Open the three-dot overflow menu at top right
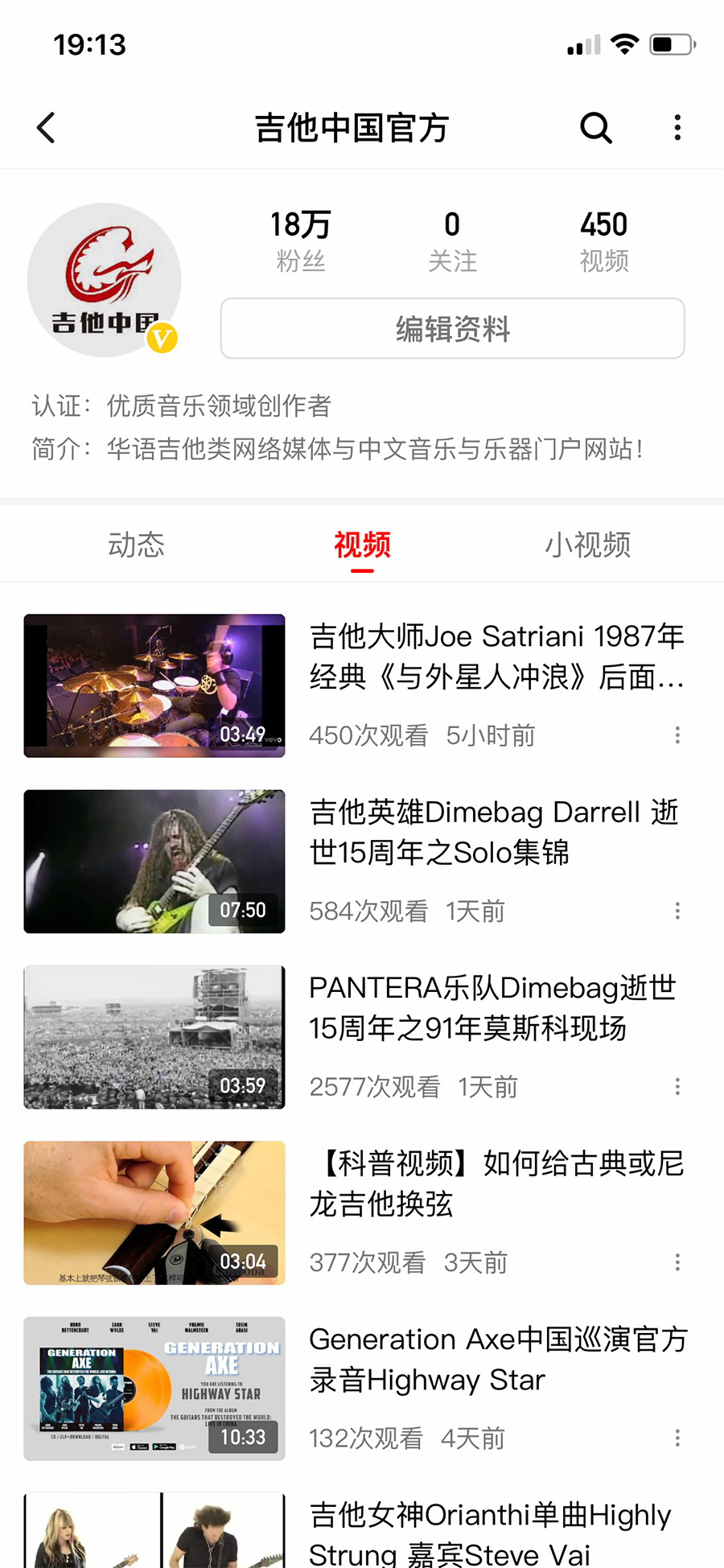 tap(677, 127)
